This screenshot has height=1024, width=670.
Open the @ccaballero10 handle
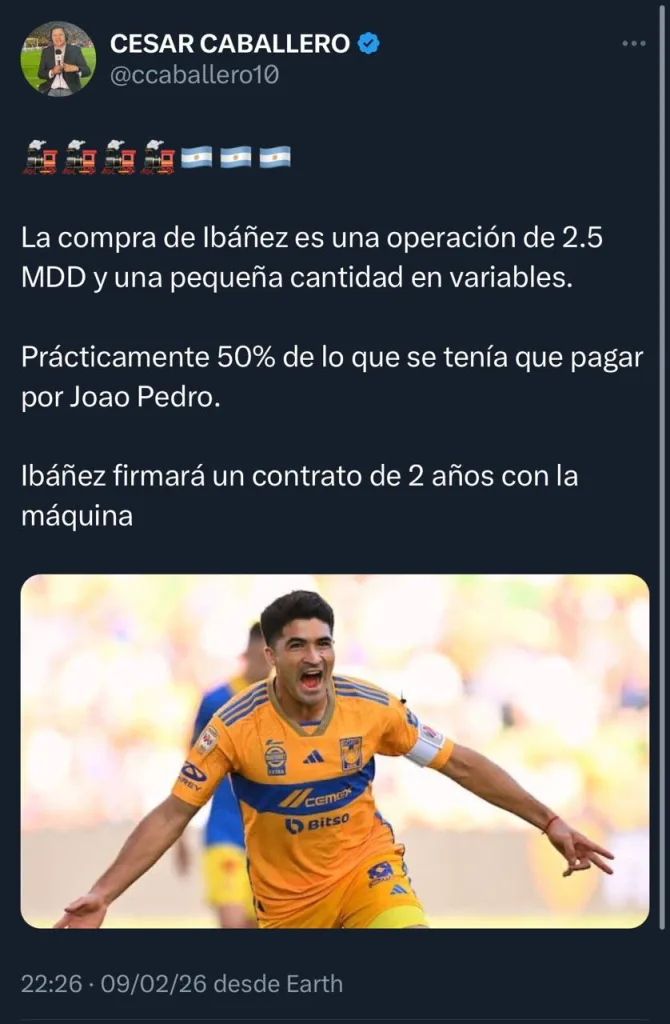(x=194, y=74)
